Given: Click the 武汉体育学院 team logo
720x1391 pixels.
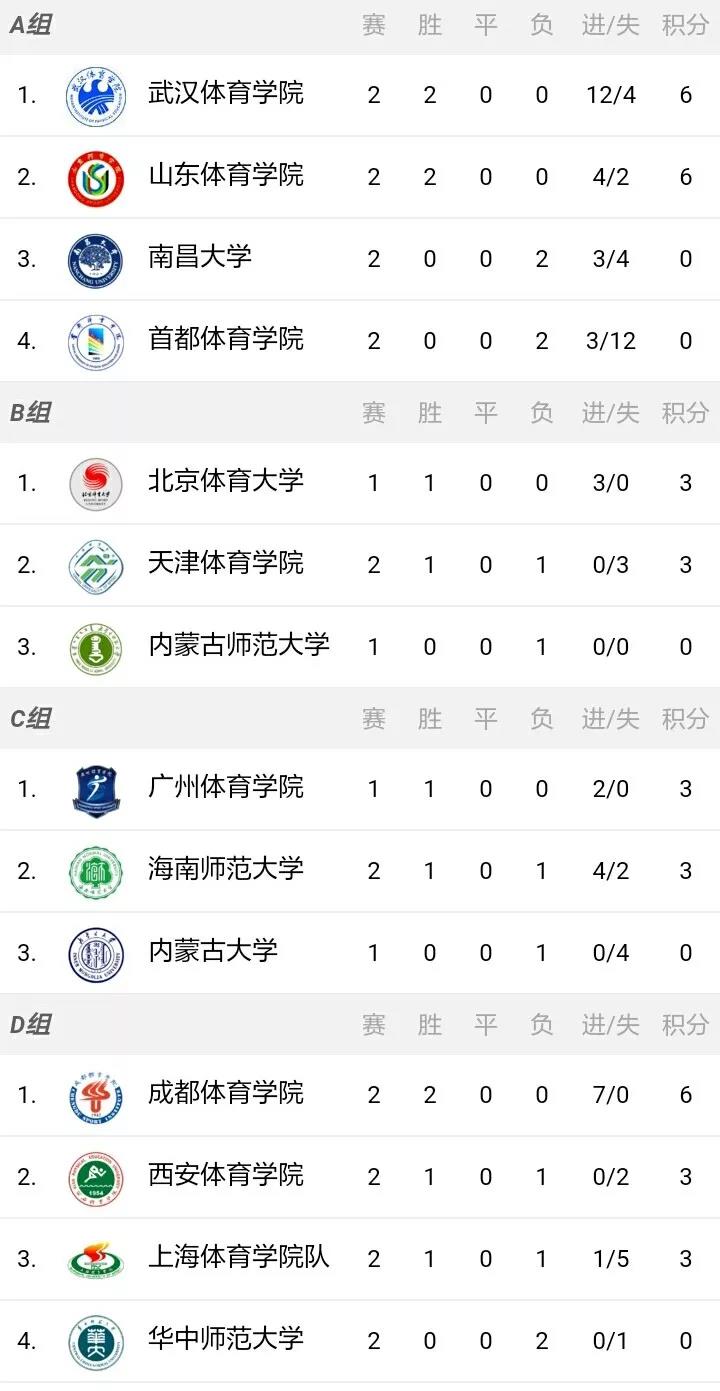Looking at the screenshot, I should click(96, 94).
